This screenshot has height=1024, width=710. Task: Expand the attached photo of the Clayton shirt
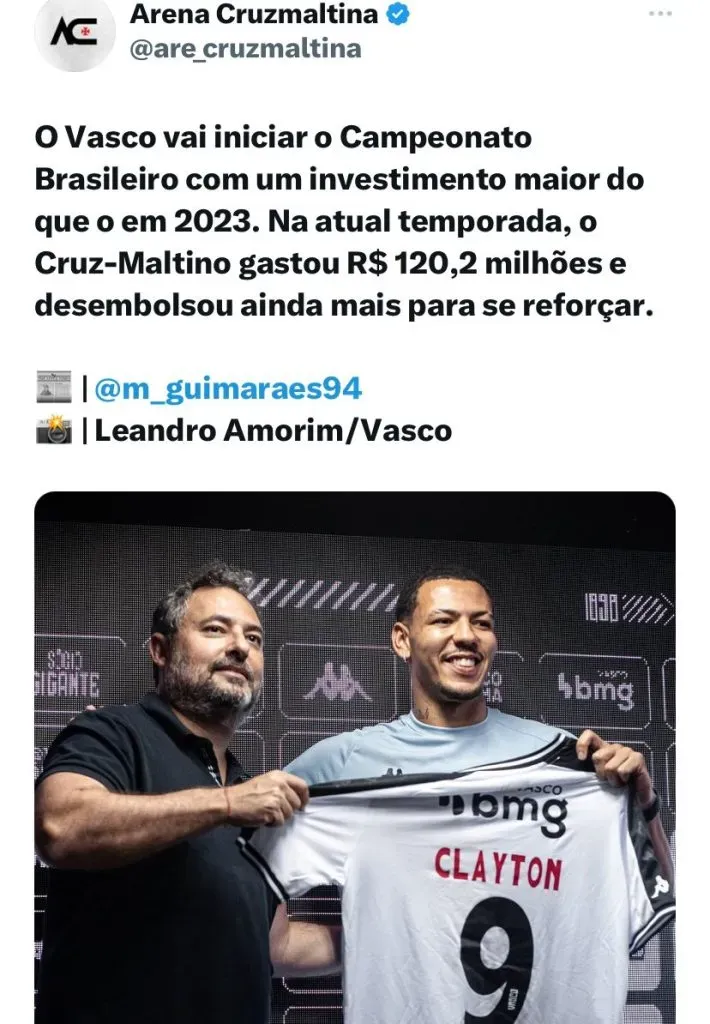coord(355,760)
